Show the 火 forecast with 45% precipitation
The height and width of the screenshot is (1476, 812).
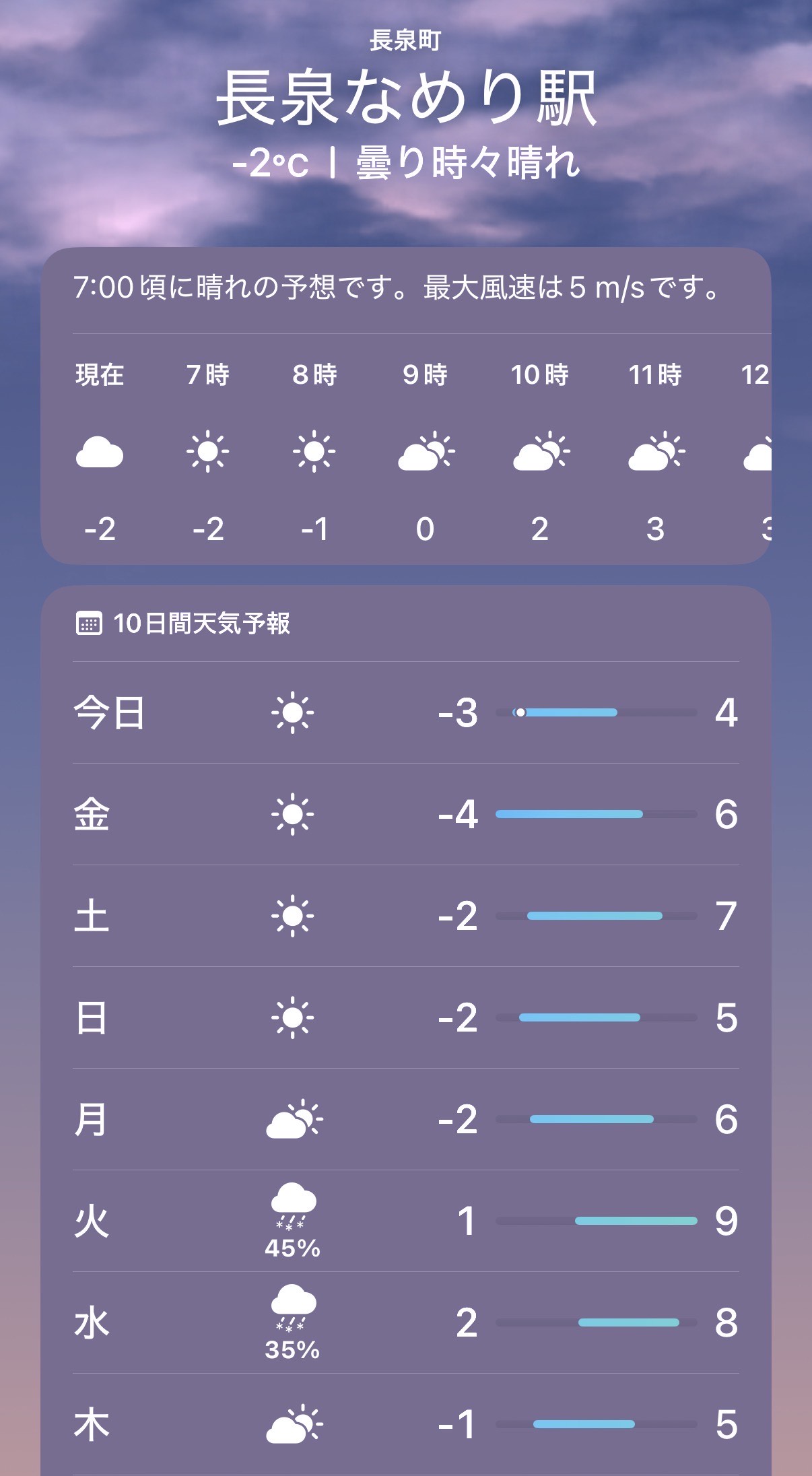405,1221
